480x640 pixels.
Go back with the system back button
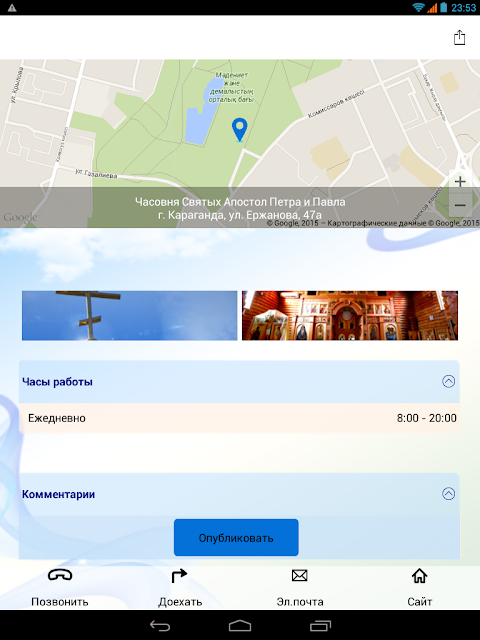[x=160, y=625]
